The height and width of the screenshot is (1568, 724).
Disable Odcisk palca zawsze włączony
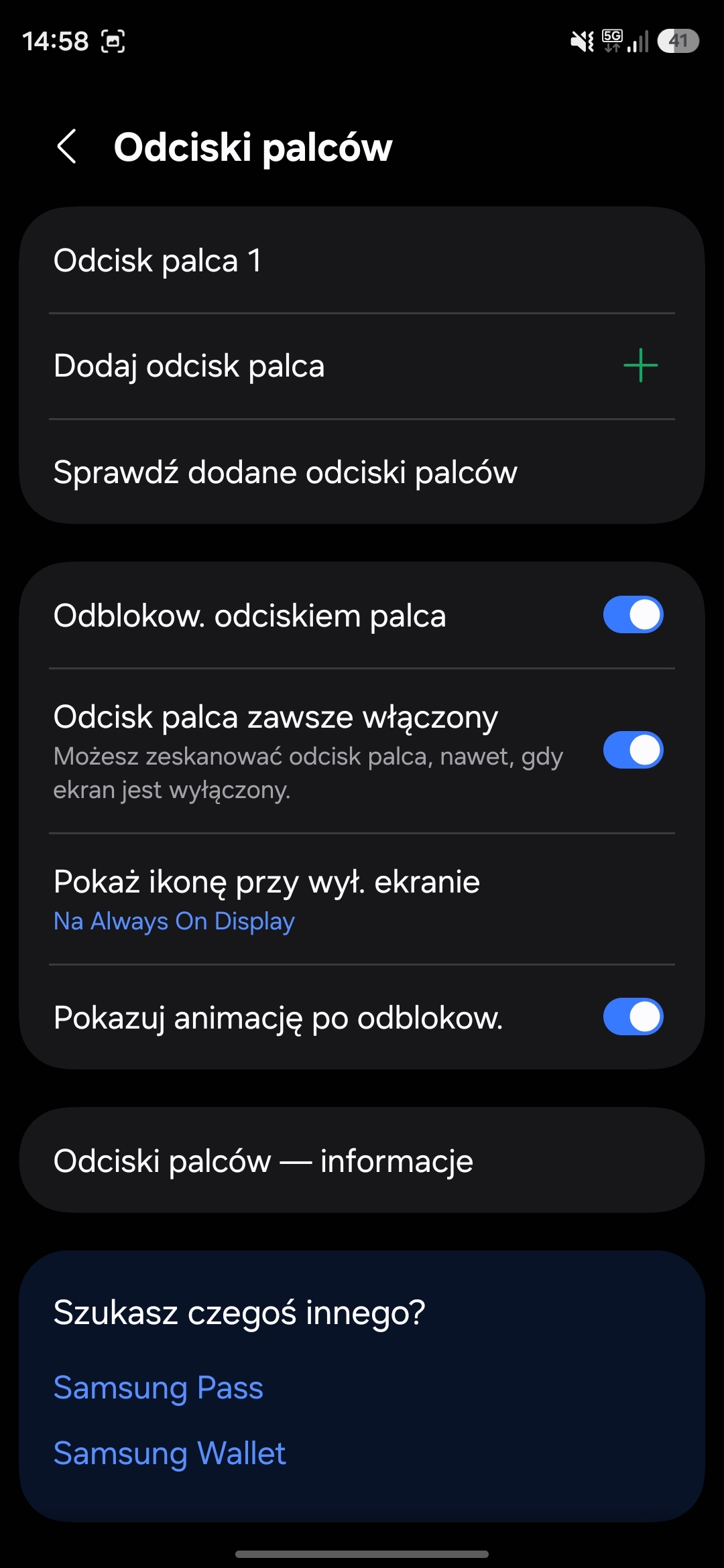coord(633,750)
